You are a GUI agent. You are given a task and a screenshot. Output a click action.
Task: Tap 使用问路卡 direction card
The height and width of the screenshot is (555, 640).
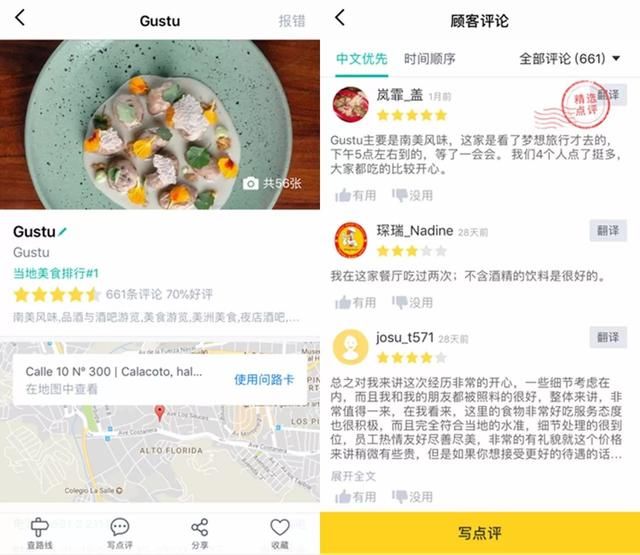click(265, 379)
